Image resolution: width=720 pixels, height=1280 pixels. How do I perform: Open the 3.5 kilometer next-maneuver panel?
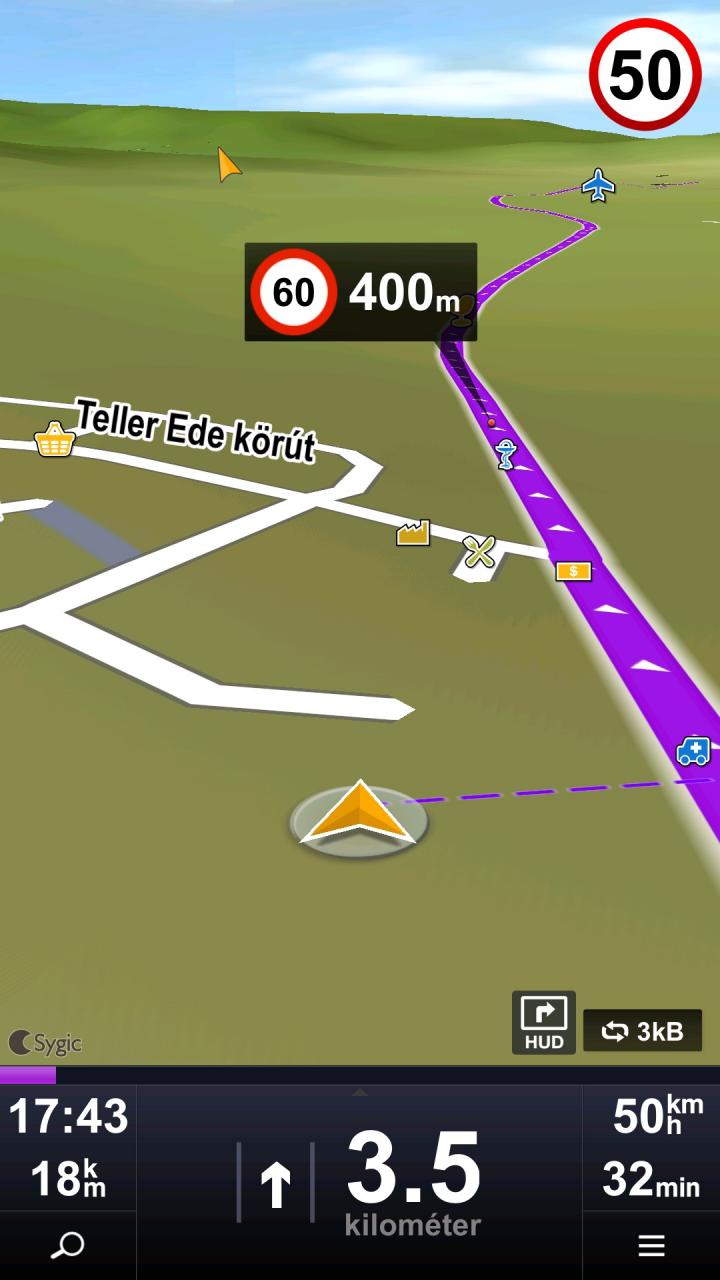pos(360,1182)
